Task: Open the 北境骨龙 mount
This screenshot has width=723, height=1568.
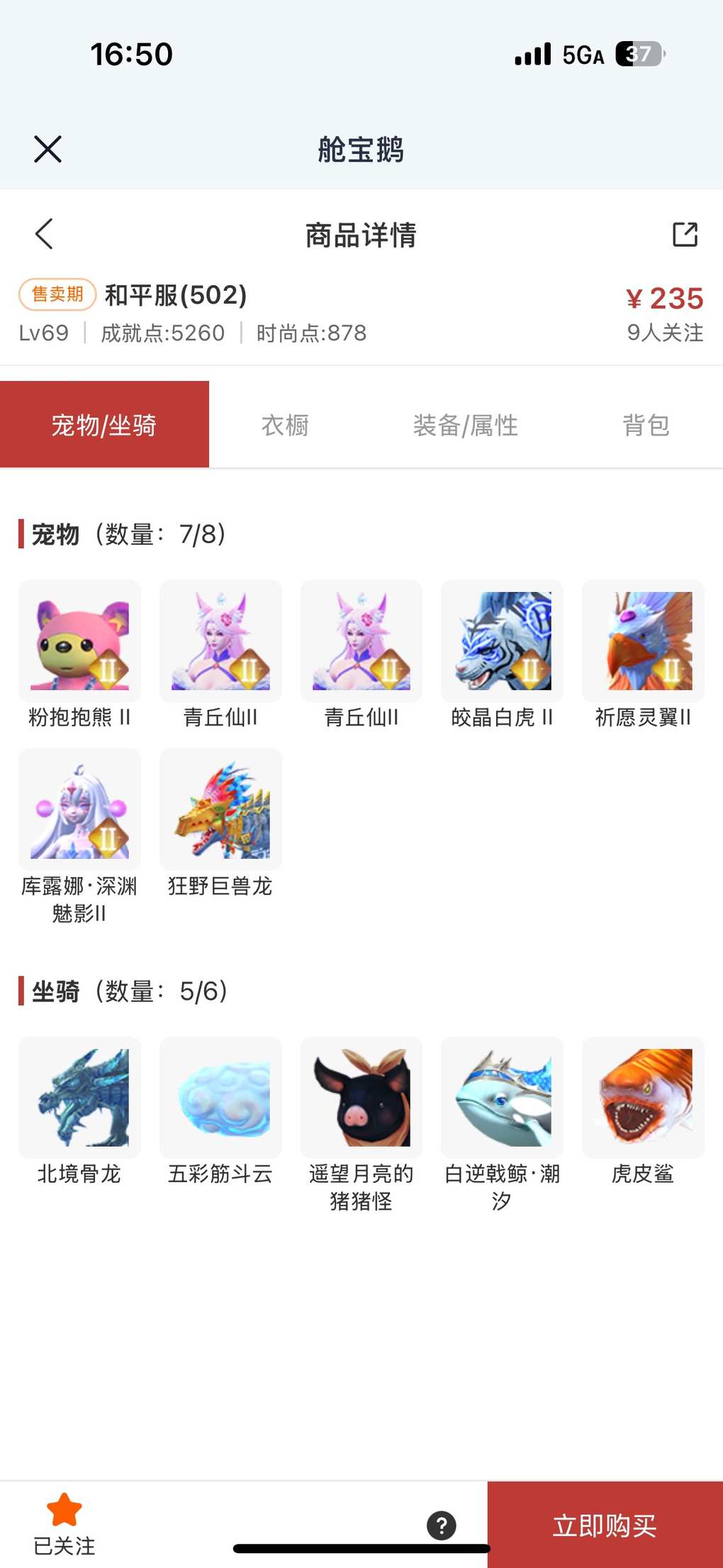Action: (79, 1098)
